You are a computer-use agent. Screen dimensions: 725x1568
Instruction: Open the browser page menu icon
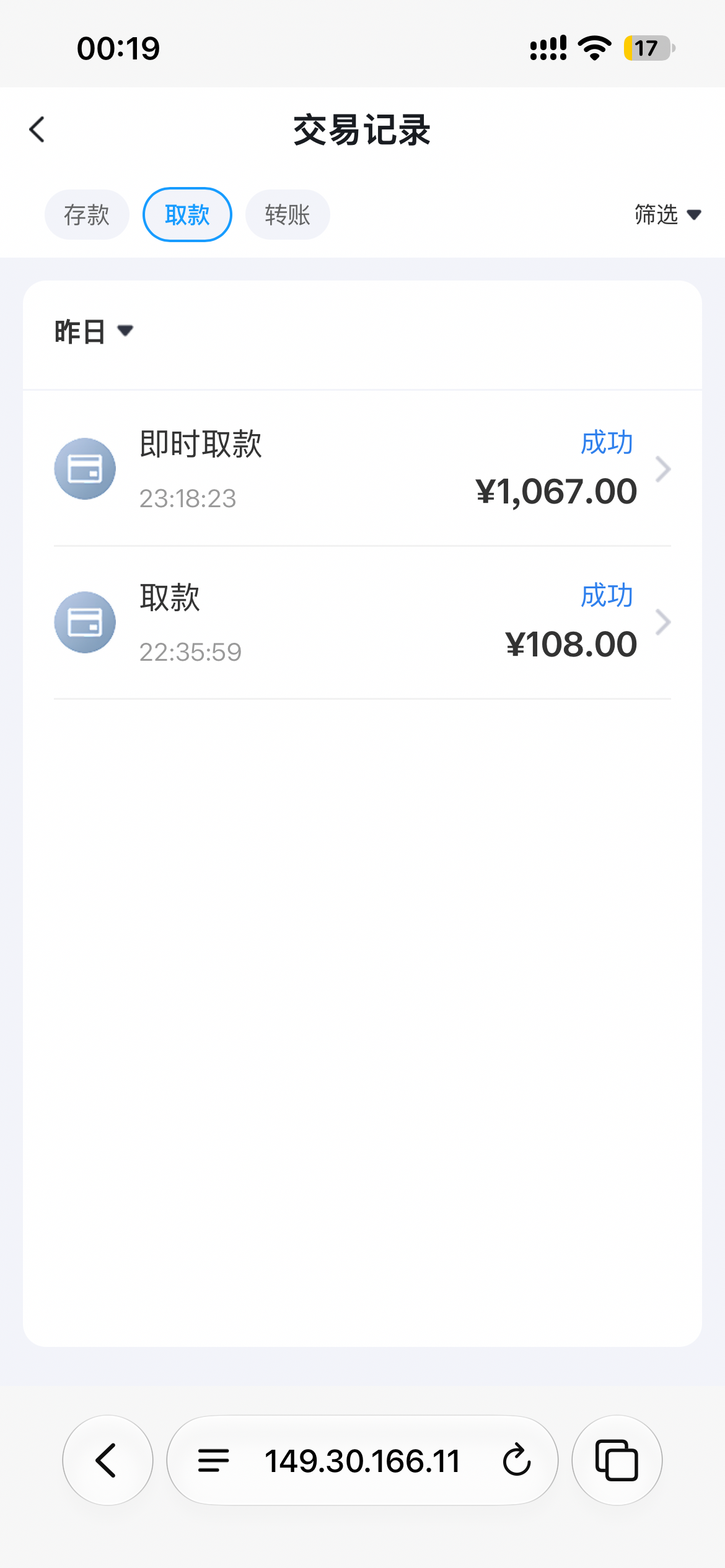coord(214,1460)
